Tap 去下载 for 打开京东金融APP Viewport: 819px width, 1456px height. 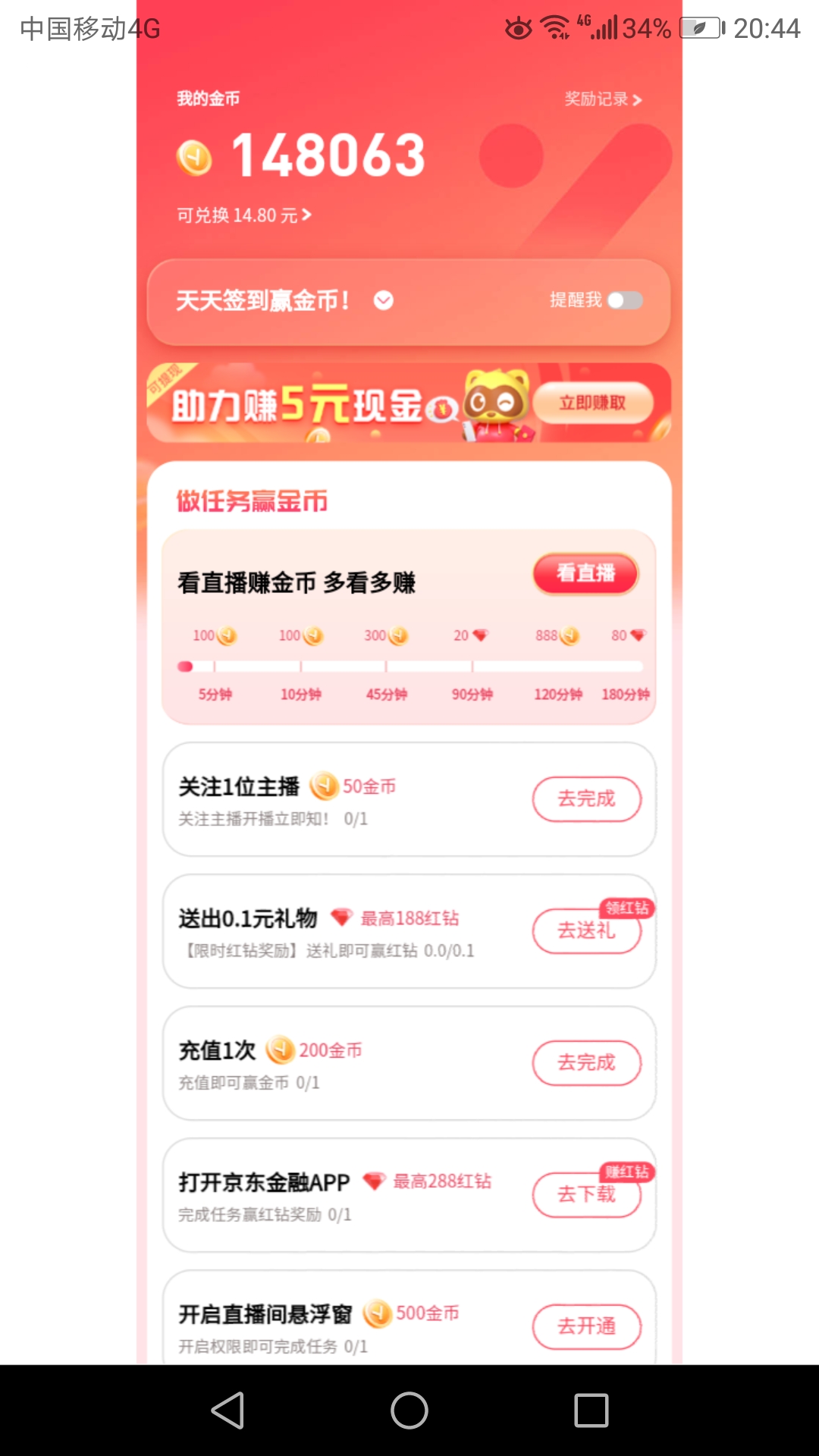[586, 1194]
